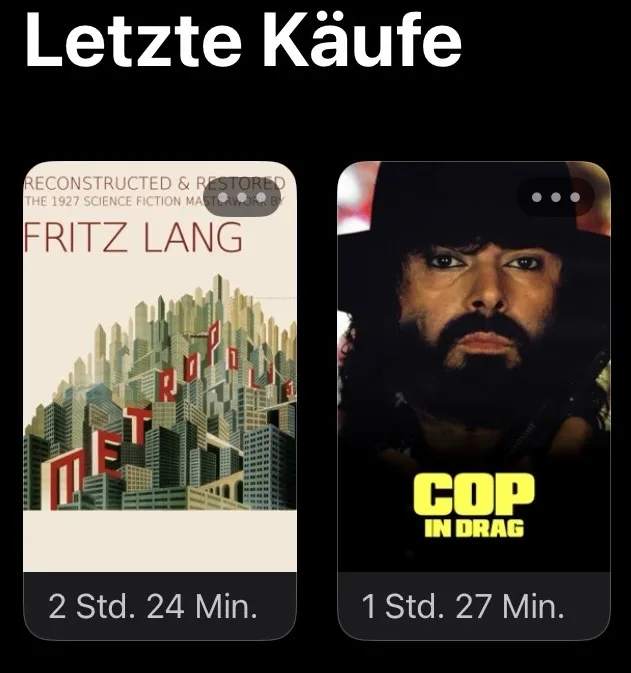The image size is (631, 673).
Task: Open the three-dot menu on Cop in Drag
Action: [x=555, y=197]
